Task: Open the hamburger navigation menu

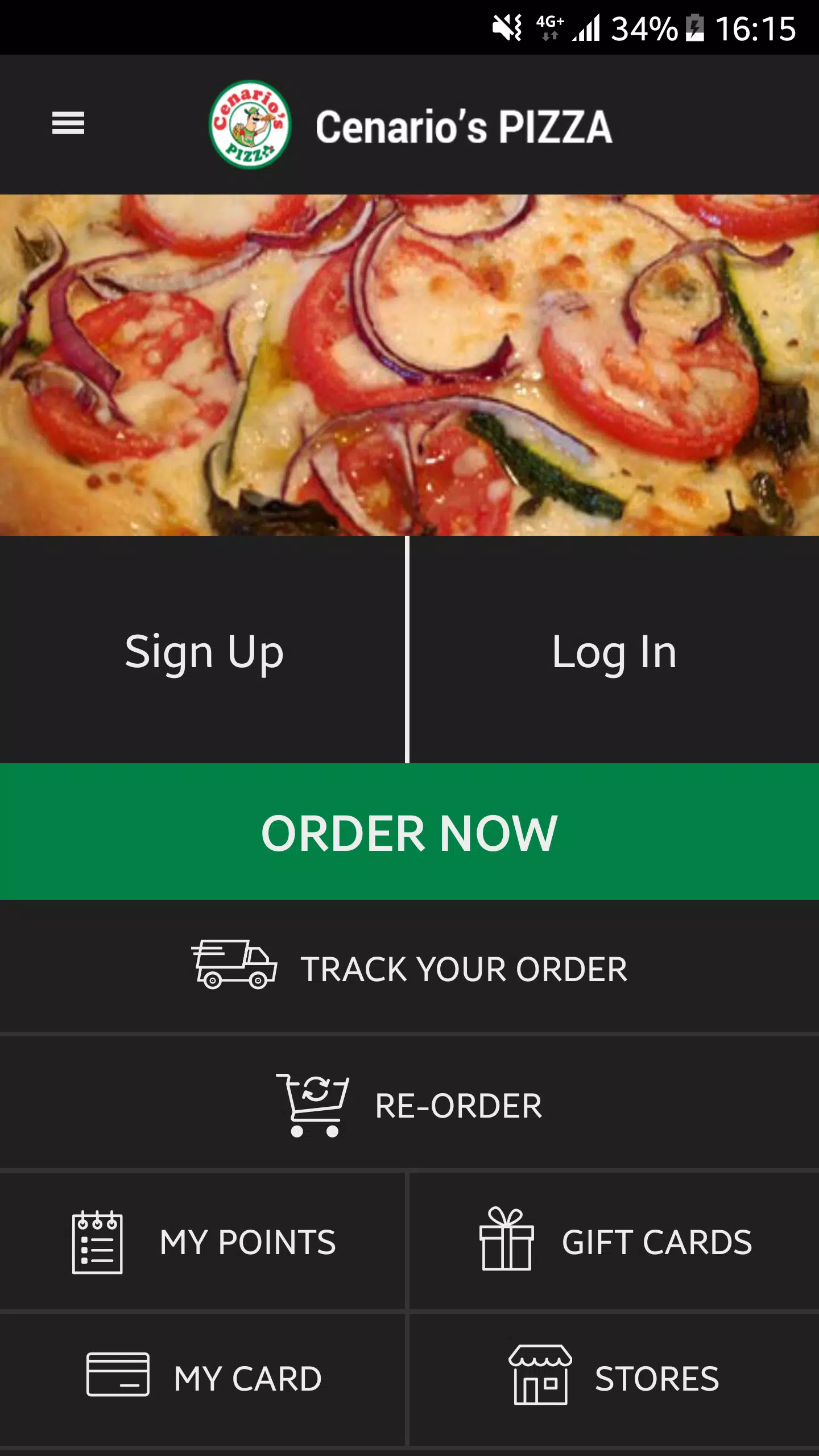Action: 69,125
